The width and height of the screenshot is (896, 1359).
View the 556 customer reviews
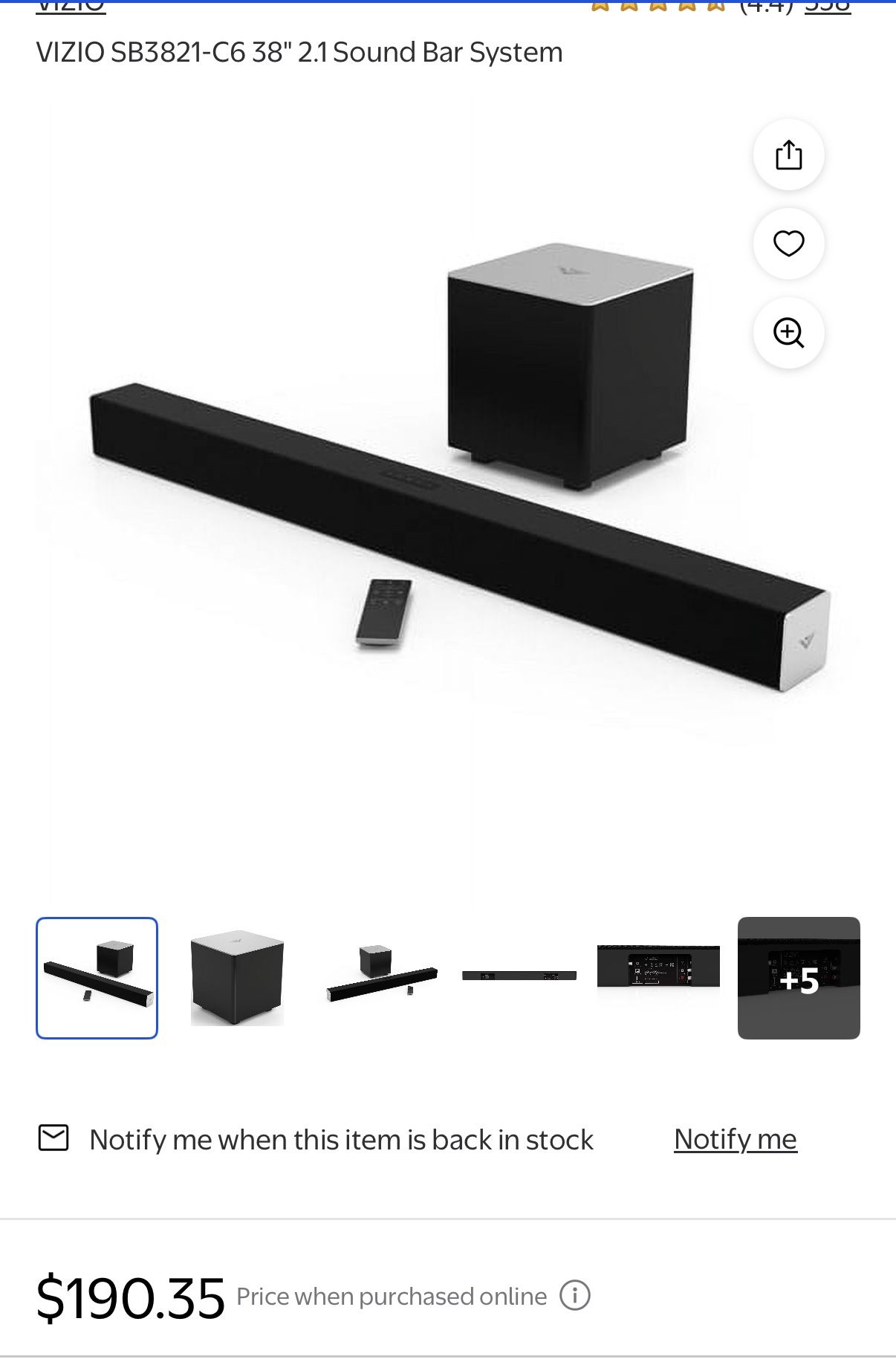(828, 6)
